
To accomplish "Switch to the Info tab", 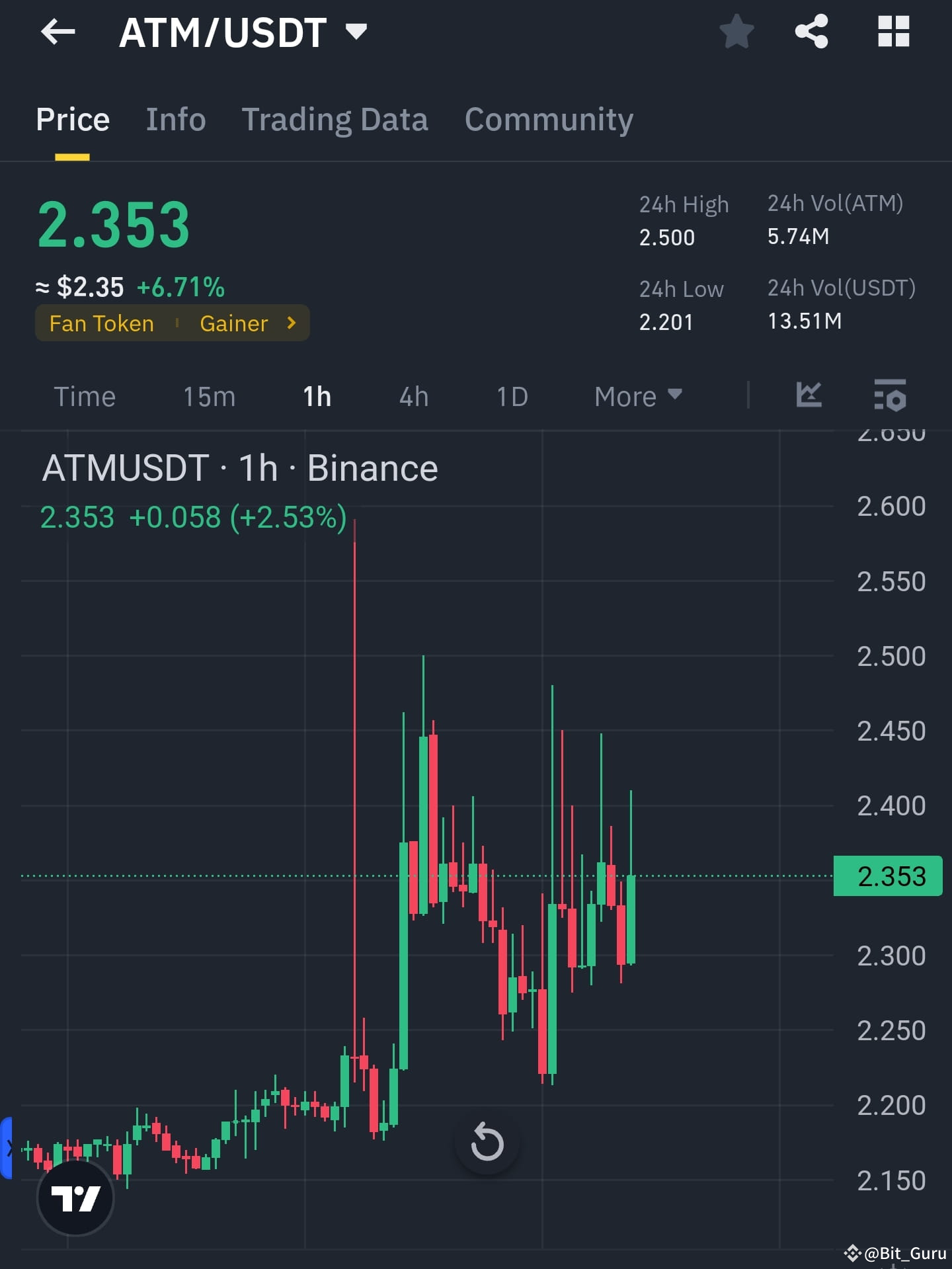I will pyautogui.click(x=175, y=119).
